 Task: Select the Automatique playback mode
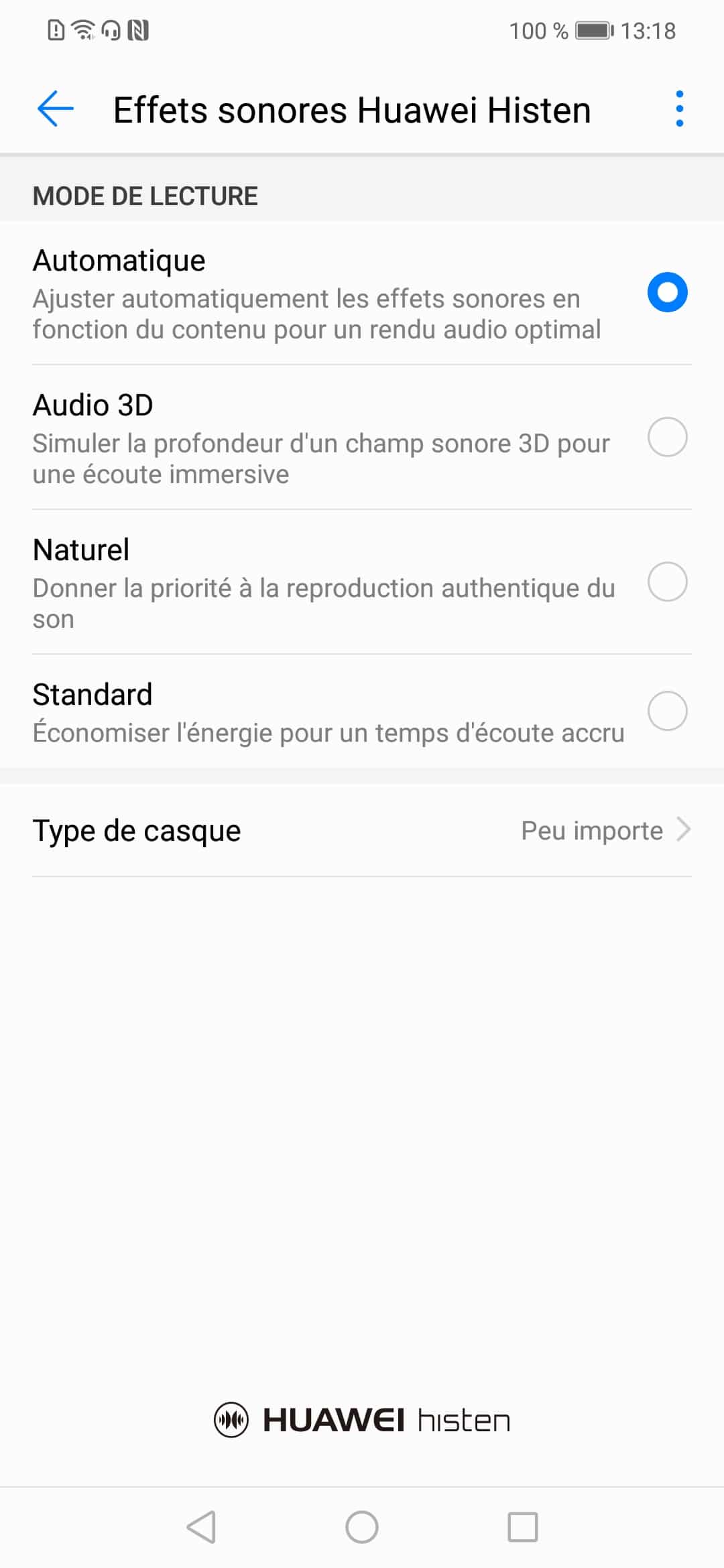pos(362,293)
